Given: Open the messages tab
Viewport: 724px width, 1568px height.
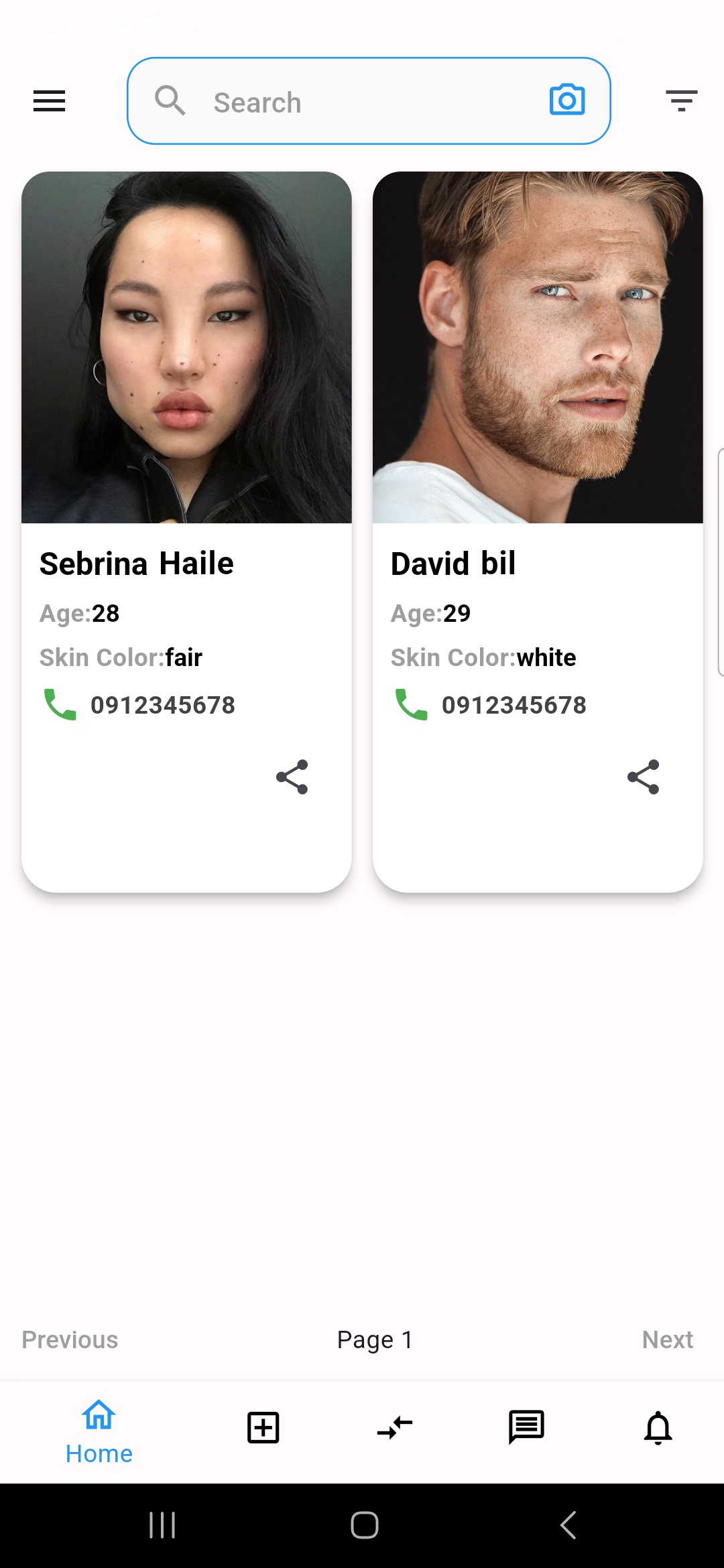Looking at the screenshot, I should pyautogui.click(x=526, y=1427).
